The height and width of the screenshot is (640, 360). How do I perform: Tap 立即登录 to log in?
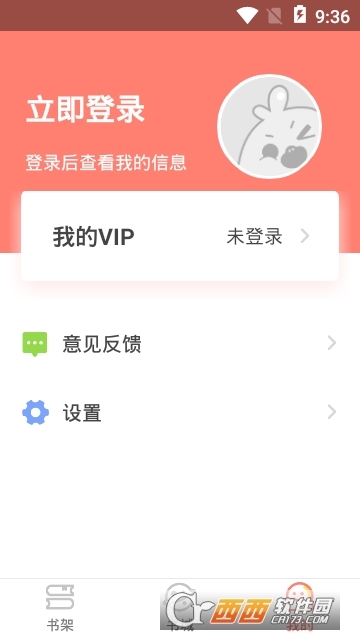point(85,109)
